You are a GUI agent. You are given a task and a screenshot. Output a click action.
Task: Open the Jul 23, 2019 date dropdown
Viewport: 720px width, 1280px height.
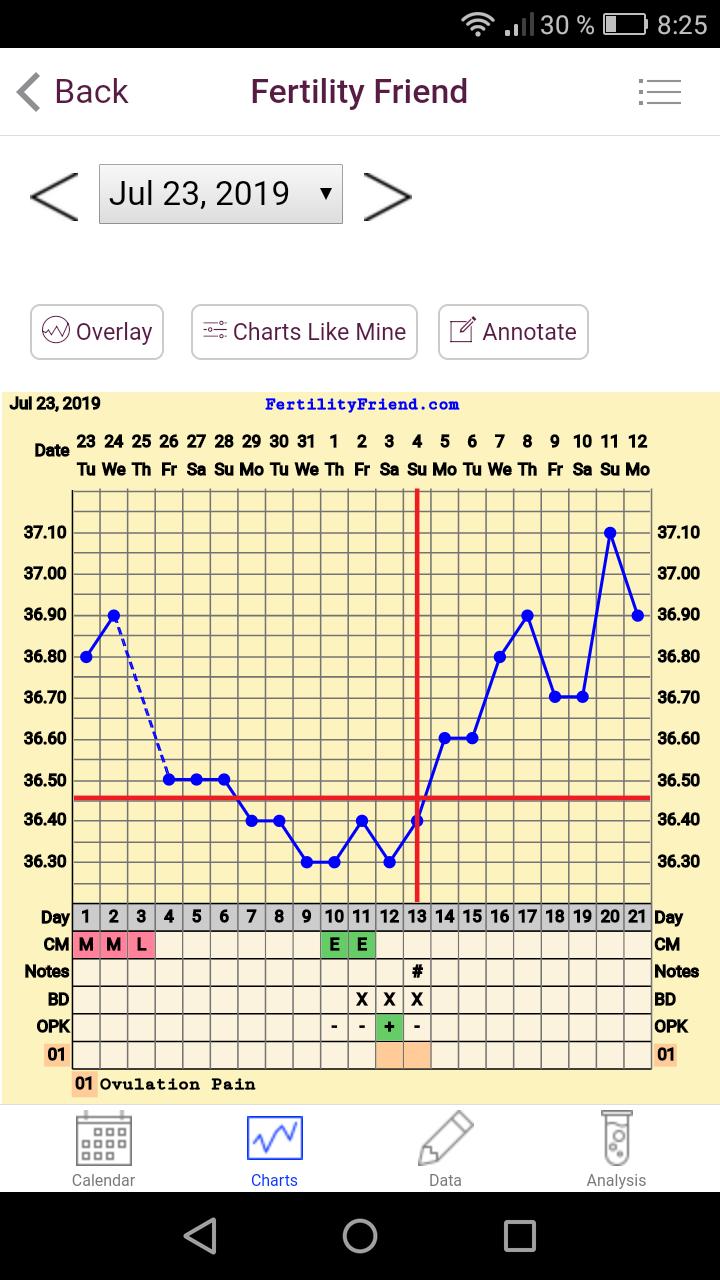click(221, 194)
